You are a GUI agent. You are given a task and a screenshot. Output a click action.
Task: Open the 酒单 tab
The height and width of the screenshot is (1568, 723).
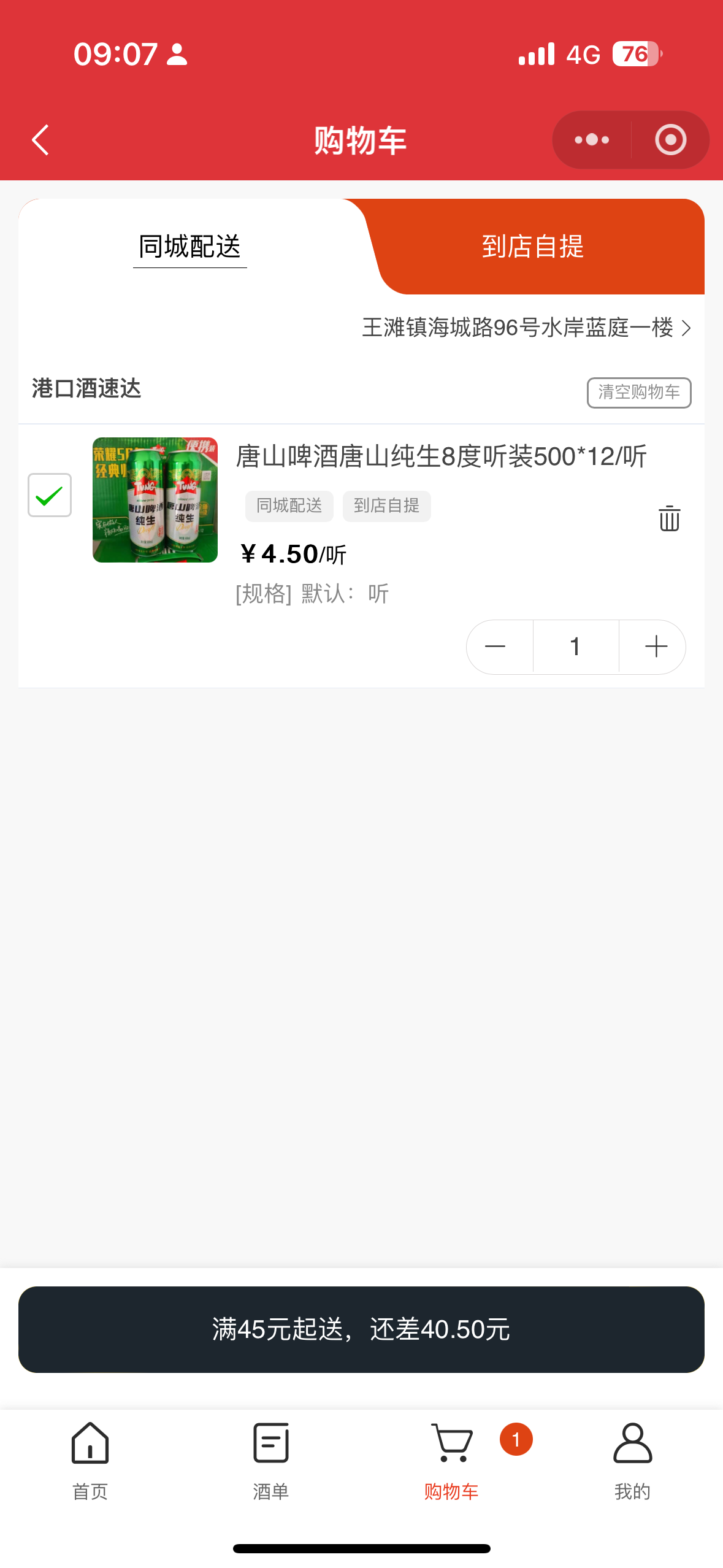[x=270, y=1461]
